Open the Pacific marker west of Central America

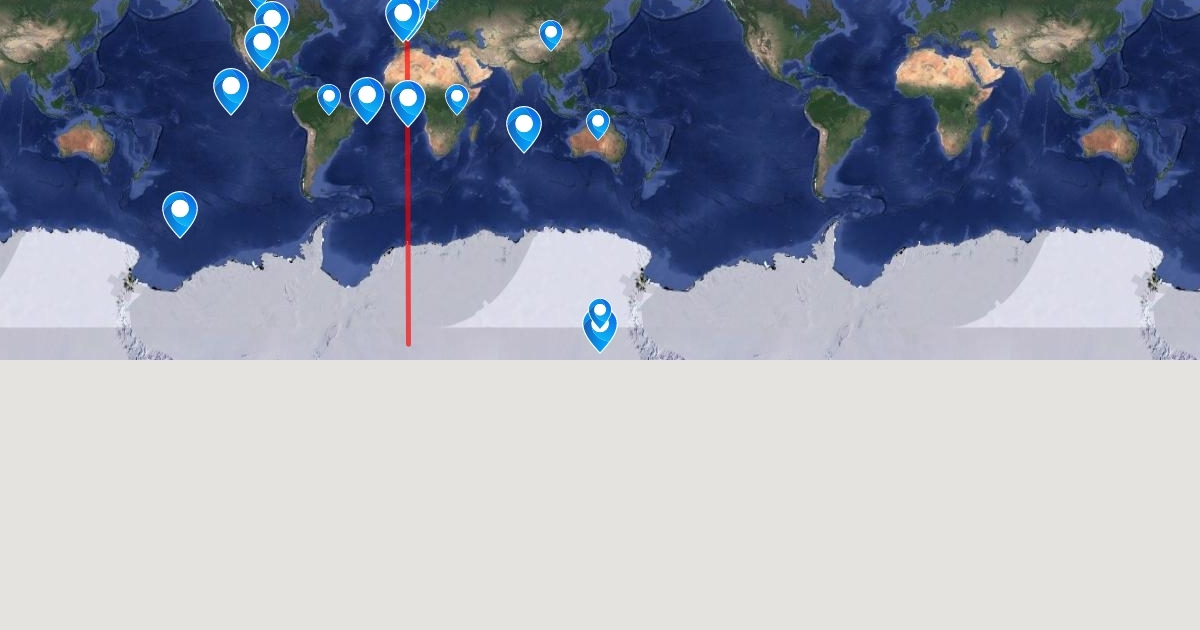tap(231, 91)
